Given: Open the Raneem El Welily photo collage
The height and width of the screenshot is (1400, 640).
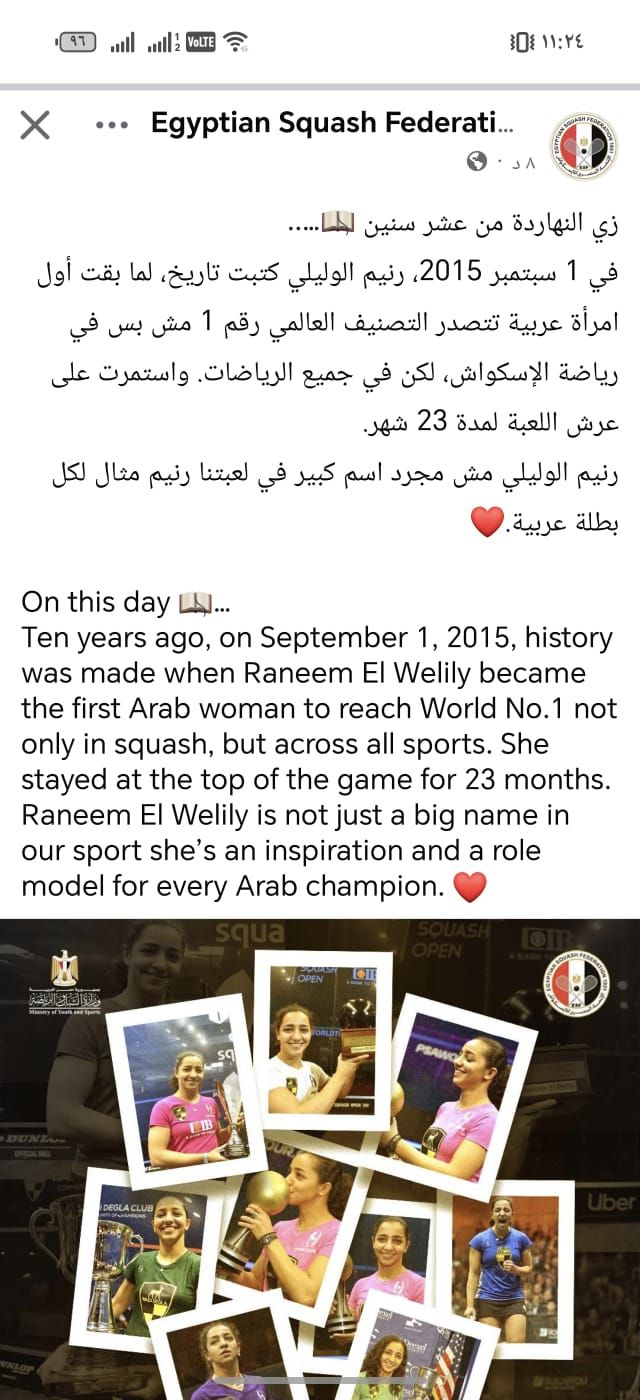Looking at the screenshot, I should point(320,1160).
